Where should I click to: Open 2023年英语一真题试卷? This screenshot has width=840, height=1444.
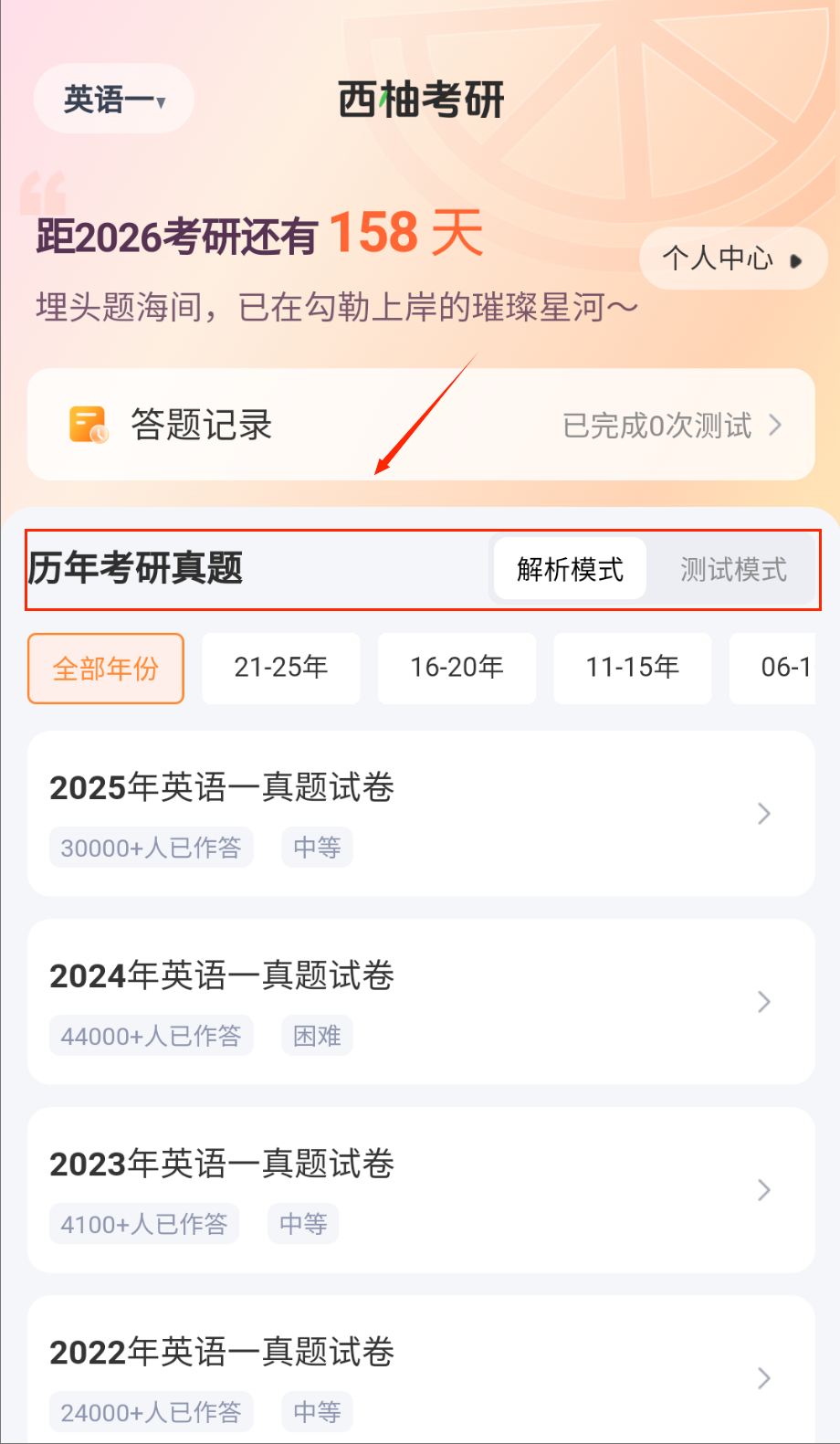[420, 1189]
